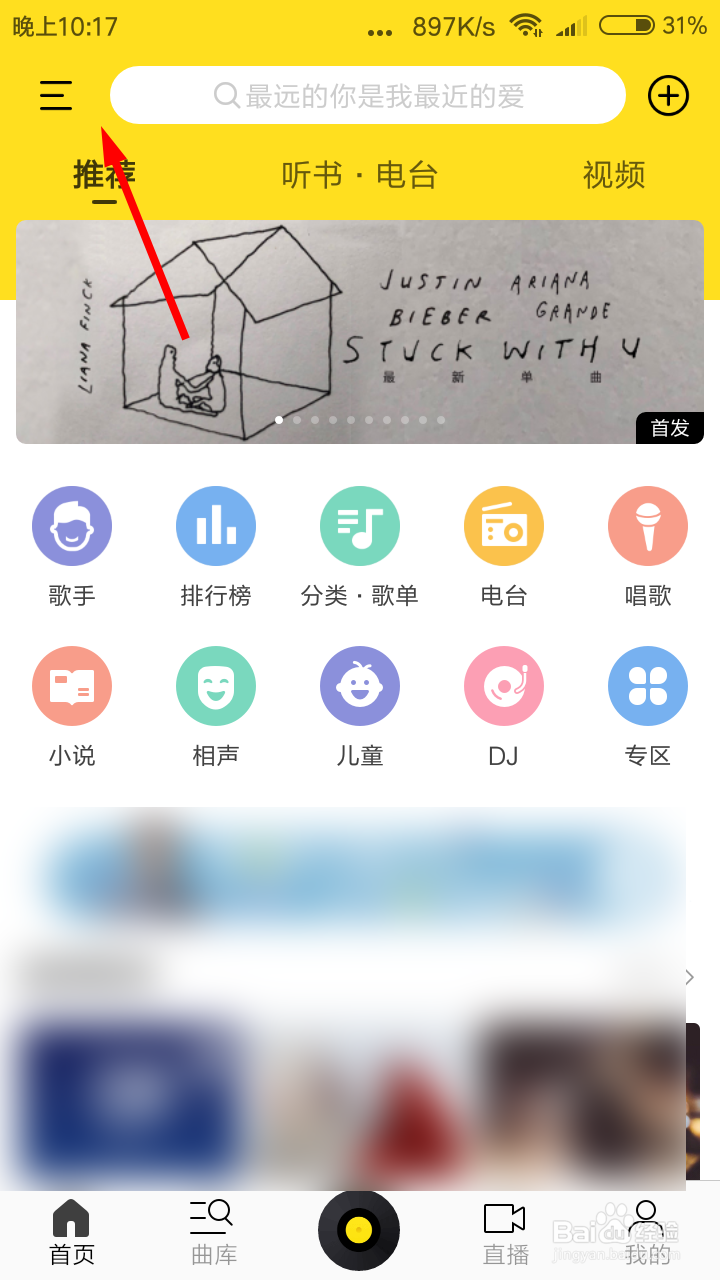720x1280 pixels.
Task: Open 分类·歌单 playlist categories icon
Action: 360,525
